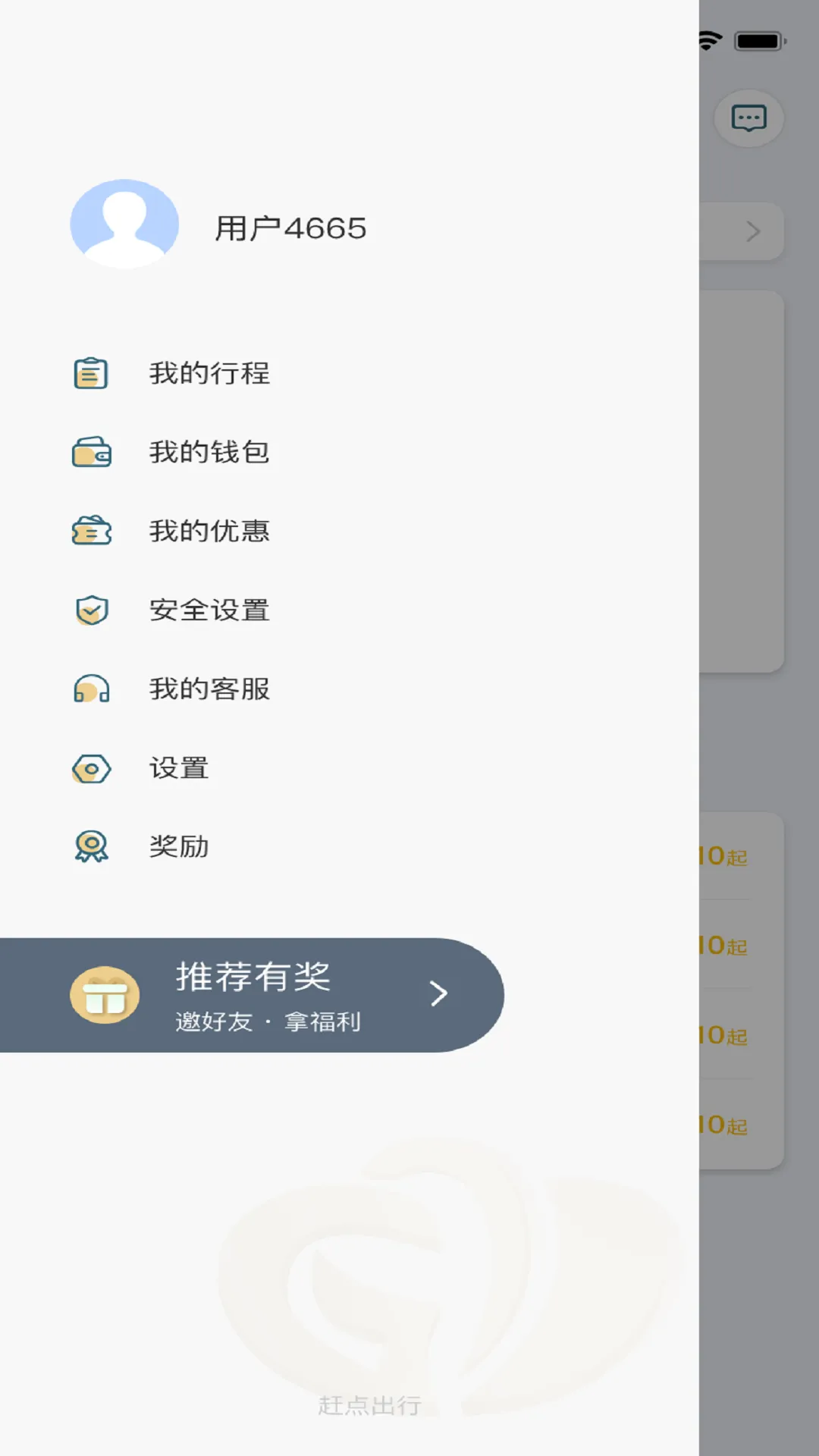
Task: Open the 推荐有奖 referral banner
Action: click(250, 994)
